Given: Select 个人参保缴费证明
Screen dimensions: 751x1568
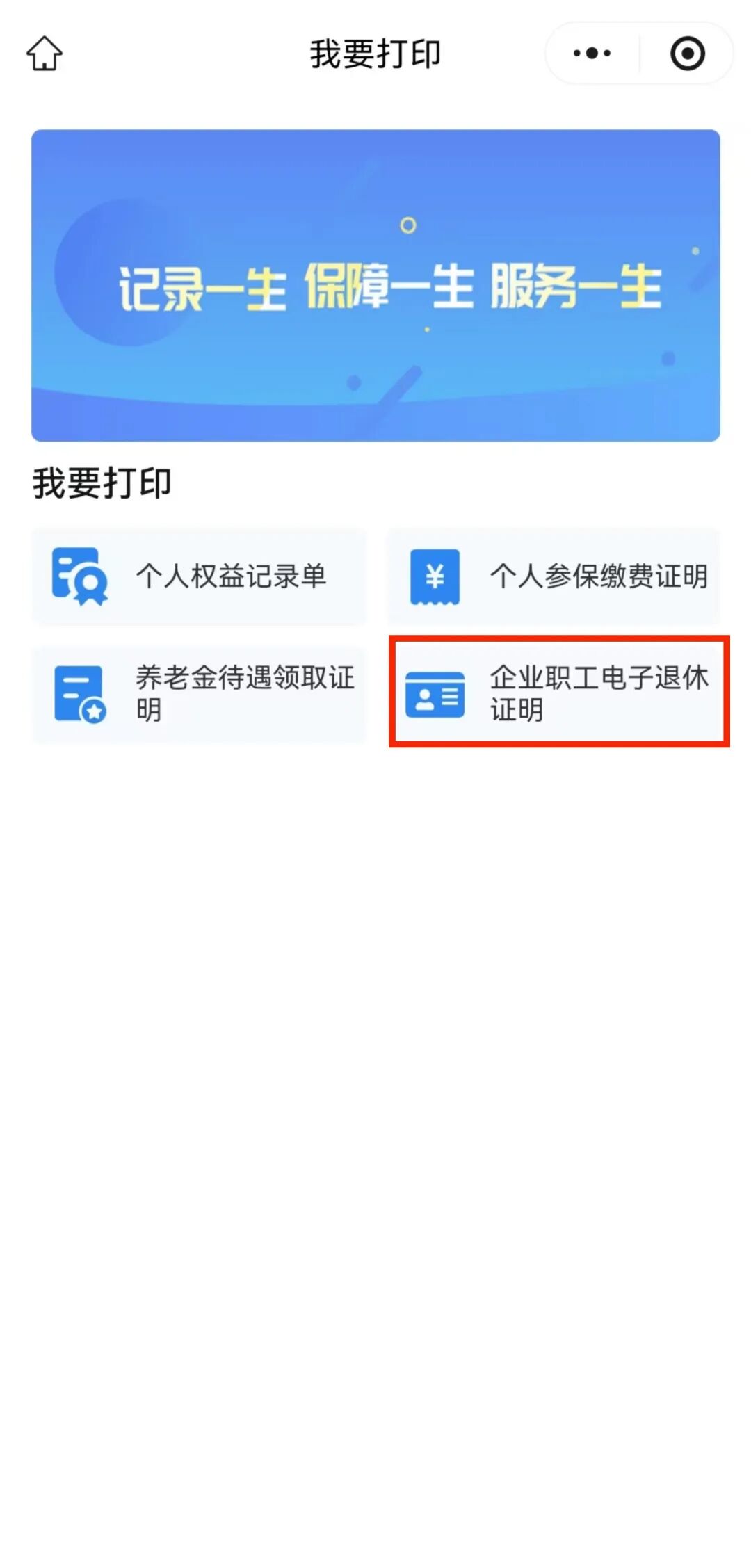Looking at the screenshot, I should tap(554, 576).
